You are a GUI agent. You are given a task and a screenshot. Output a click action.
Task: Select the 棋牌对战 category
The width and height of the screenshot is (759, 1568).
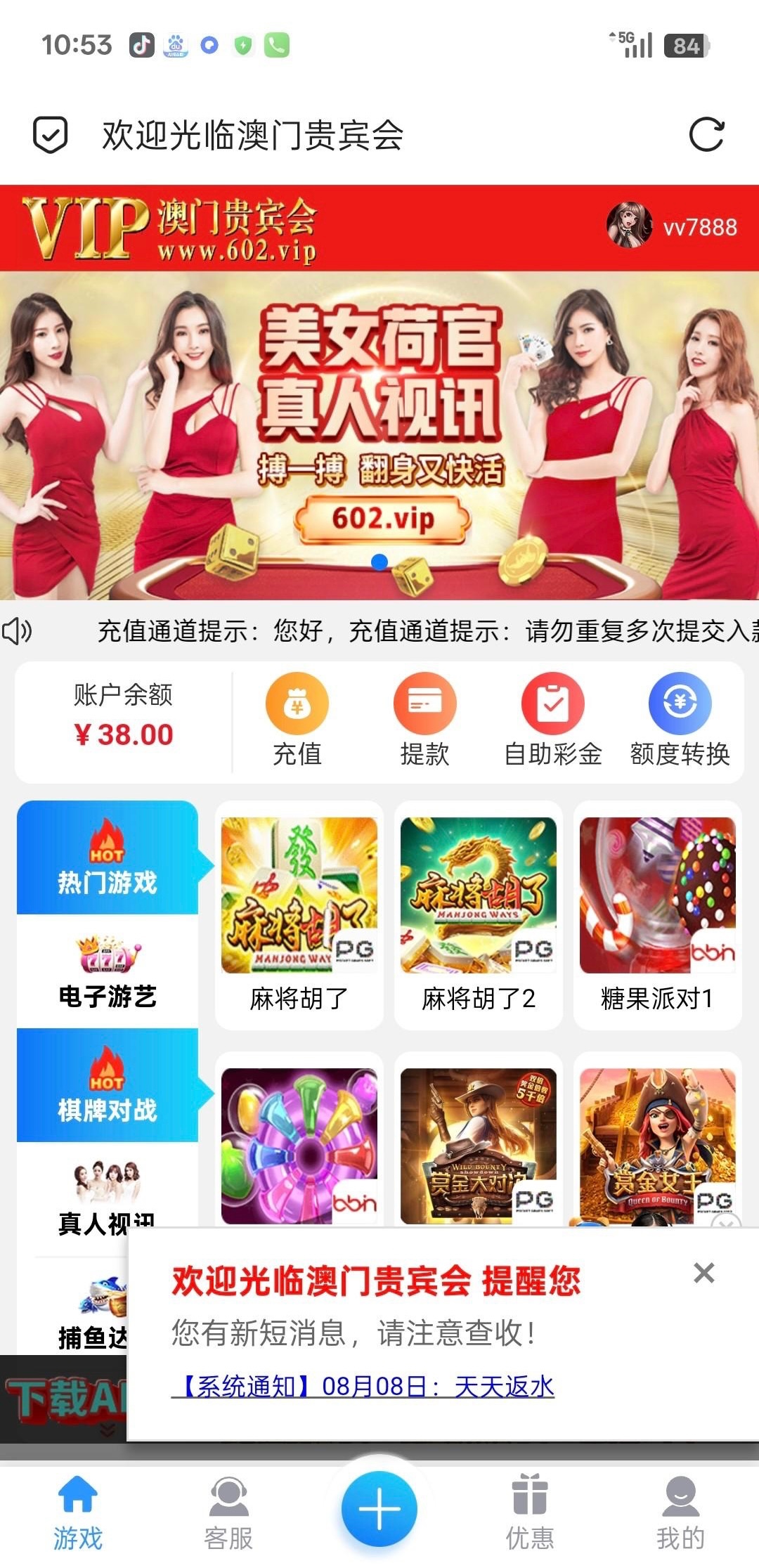pyautogui.click(x=108, y=1086)
